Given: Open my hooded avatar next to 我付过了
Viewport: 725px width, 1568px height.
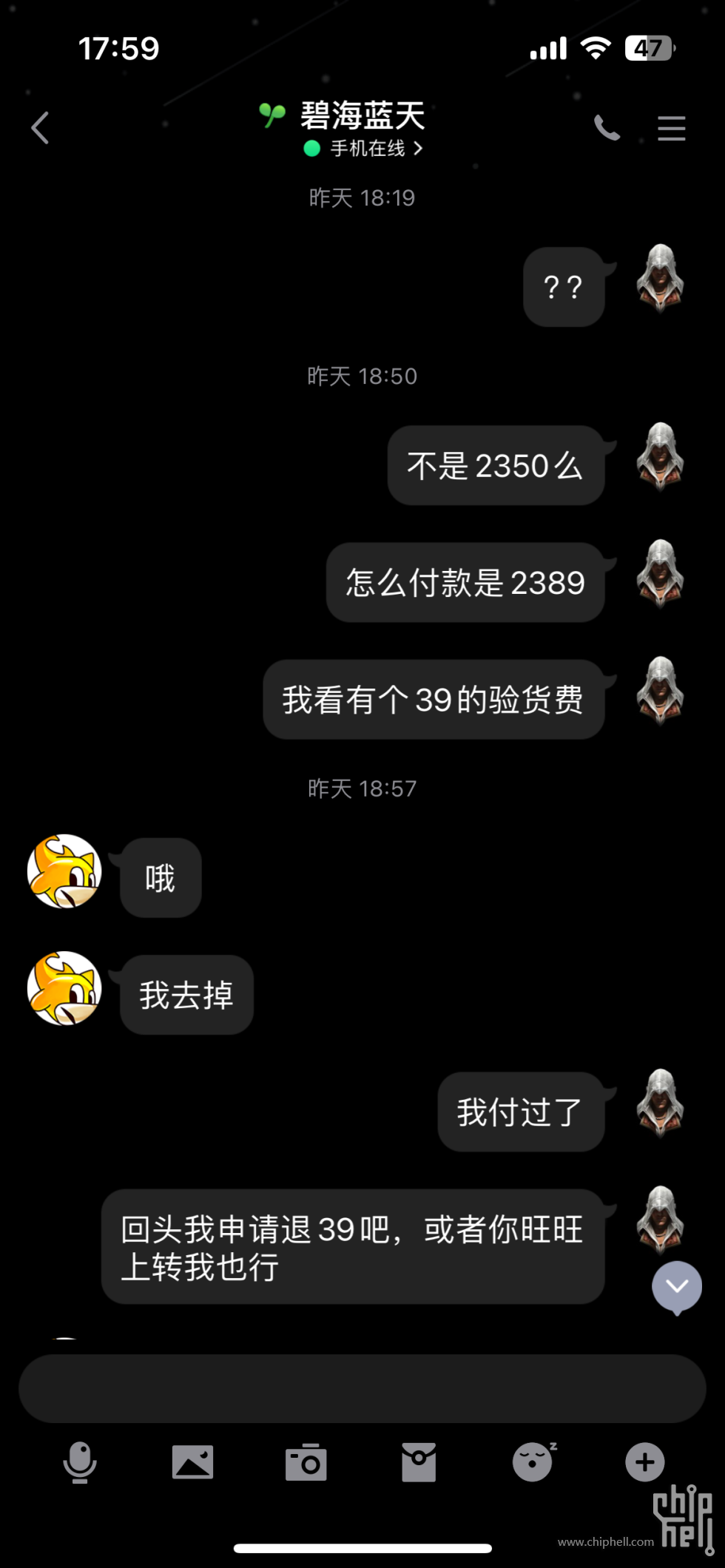Looking at the screenshot, I should [660, 1103].
